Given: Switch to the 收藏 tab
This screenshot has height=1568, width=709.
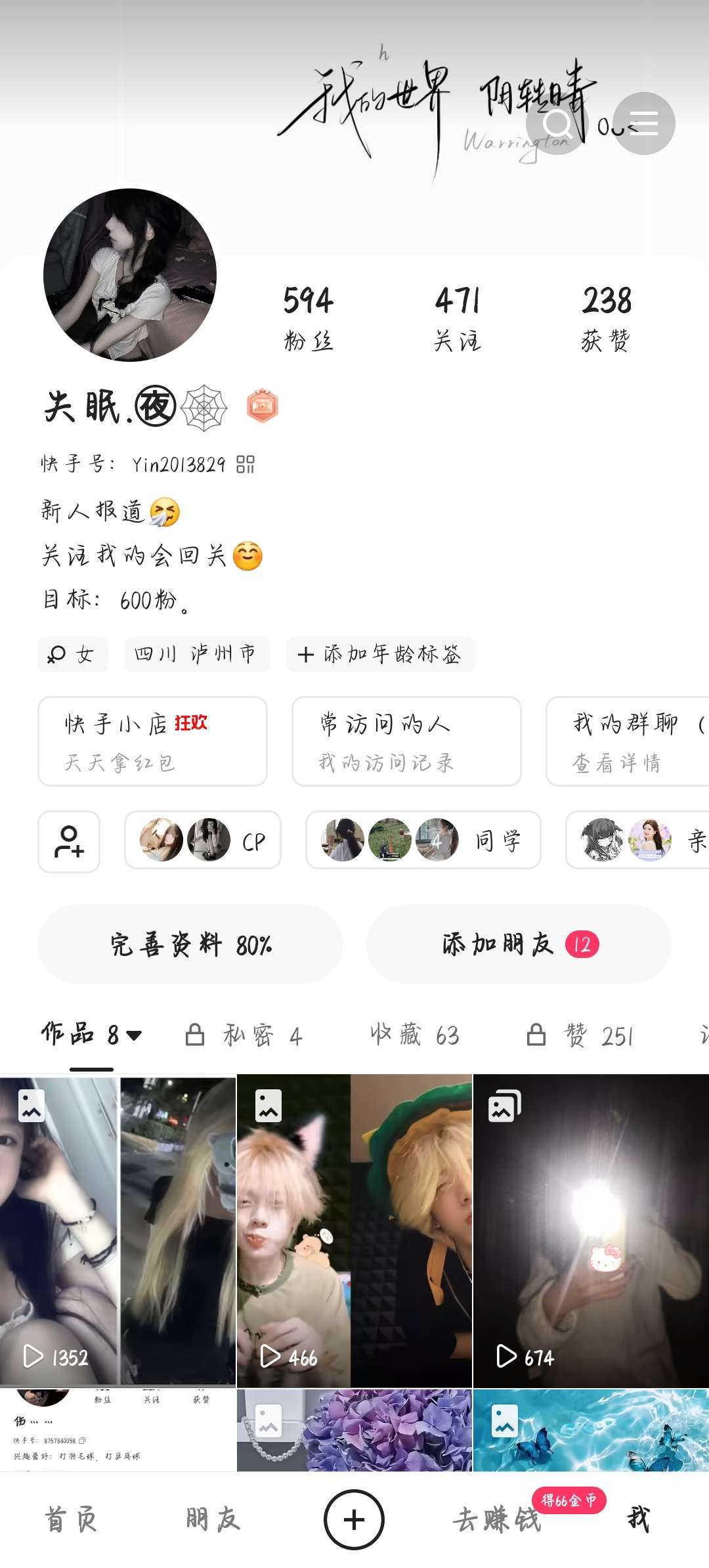Looking at the screenshot, I should [414, 1035].
